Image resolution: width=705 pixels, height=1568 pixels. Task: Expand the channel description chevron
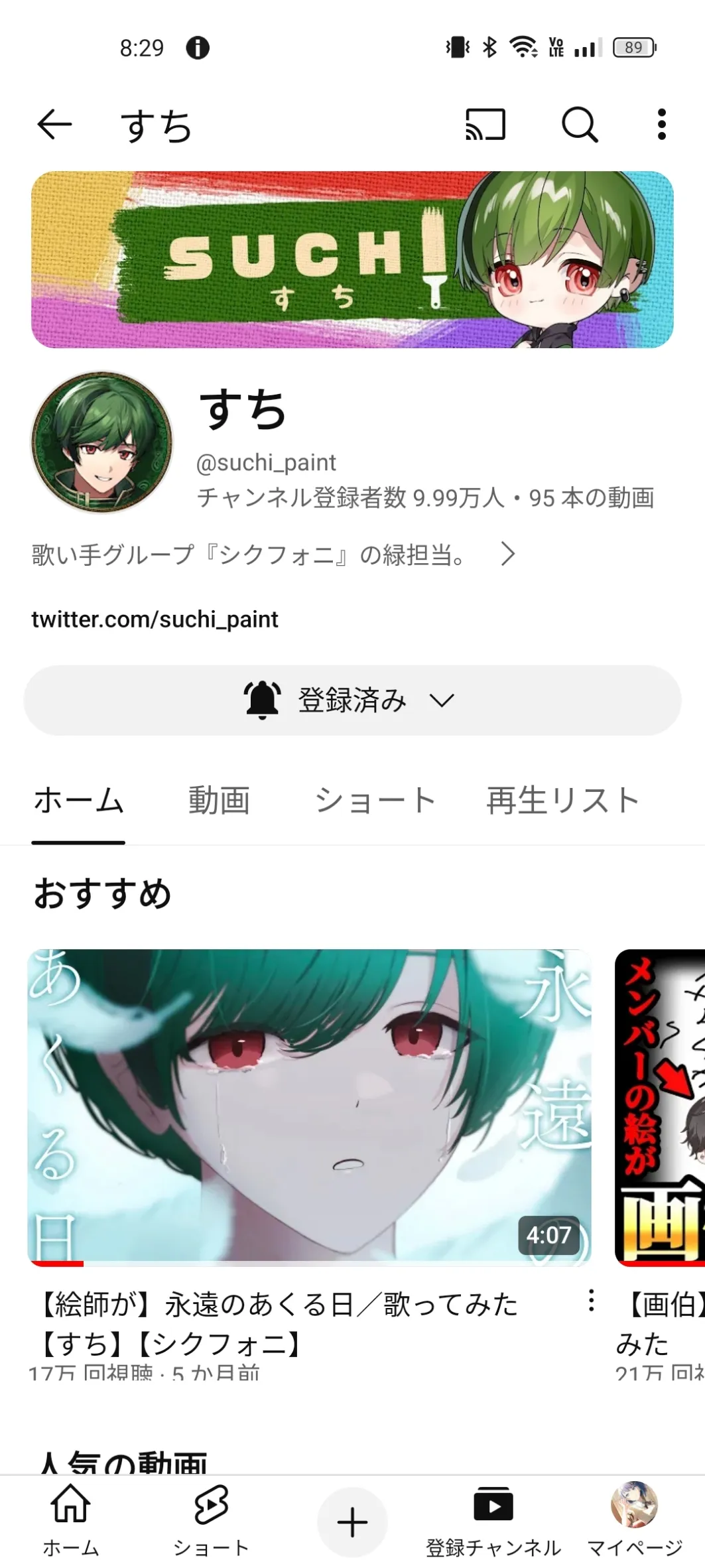[507, 554]
